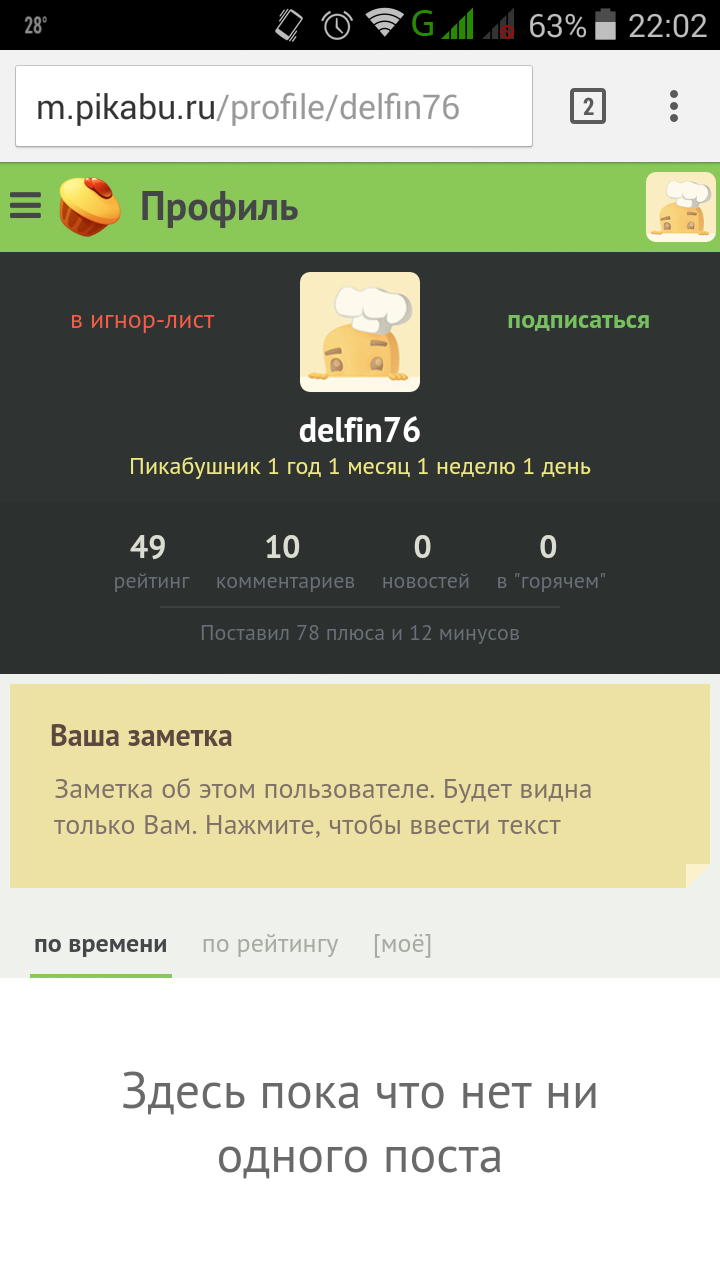Tap the browser URL address bar
Viewport: 720px width, 1280px height.
pyautogui.click(x=274, y=107)
